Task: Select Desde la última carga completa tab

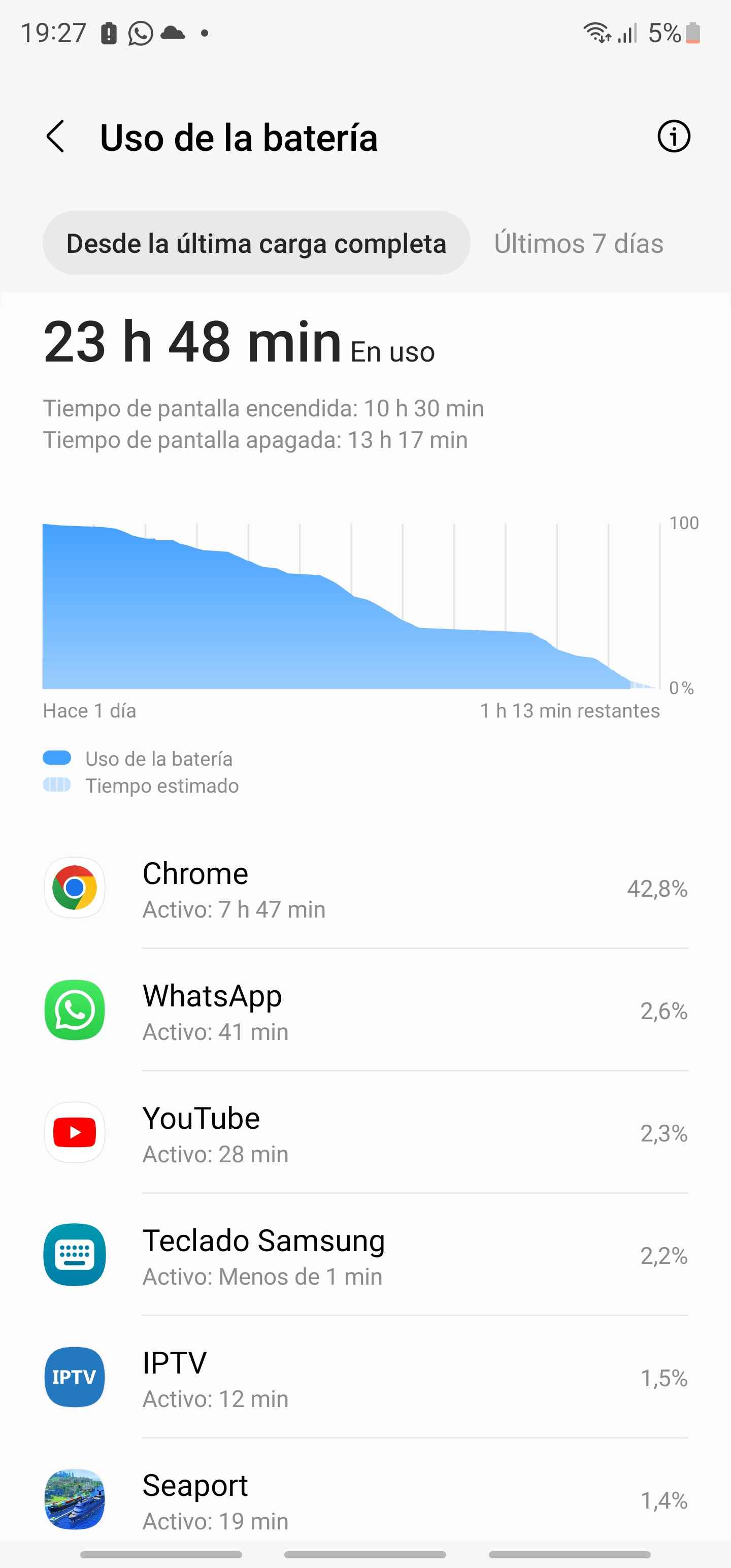Action: pos(256,244)
